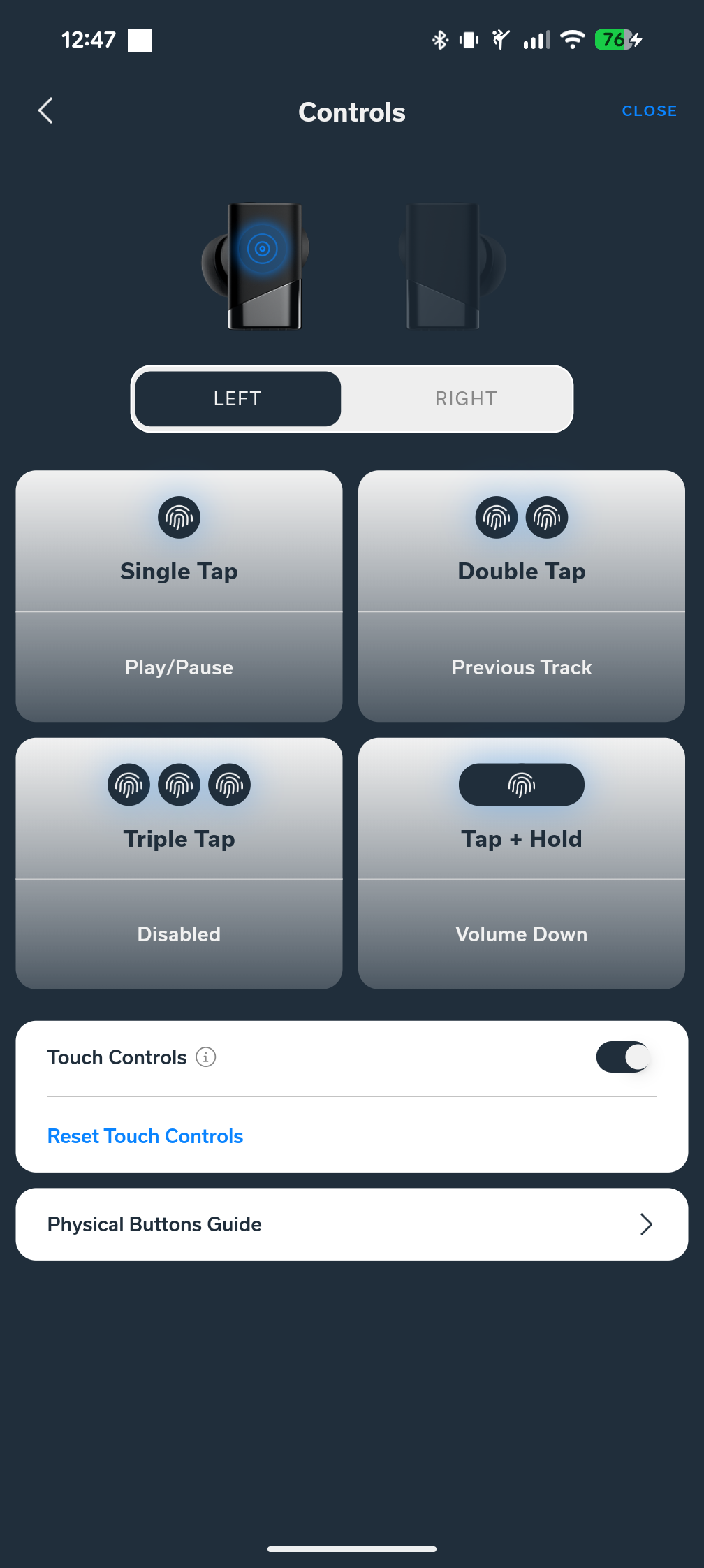This screenshot has height=1568, width=704.
Task: Open the Triple Tap control card
Action: (x=179, y=863)
